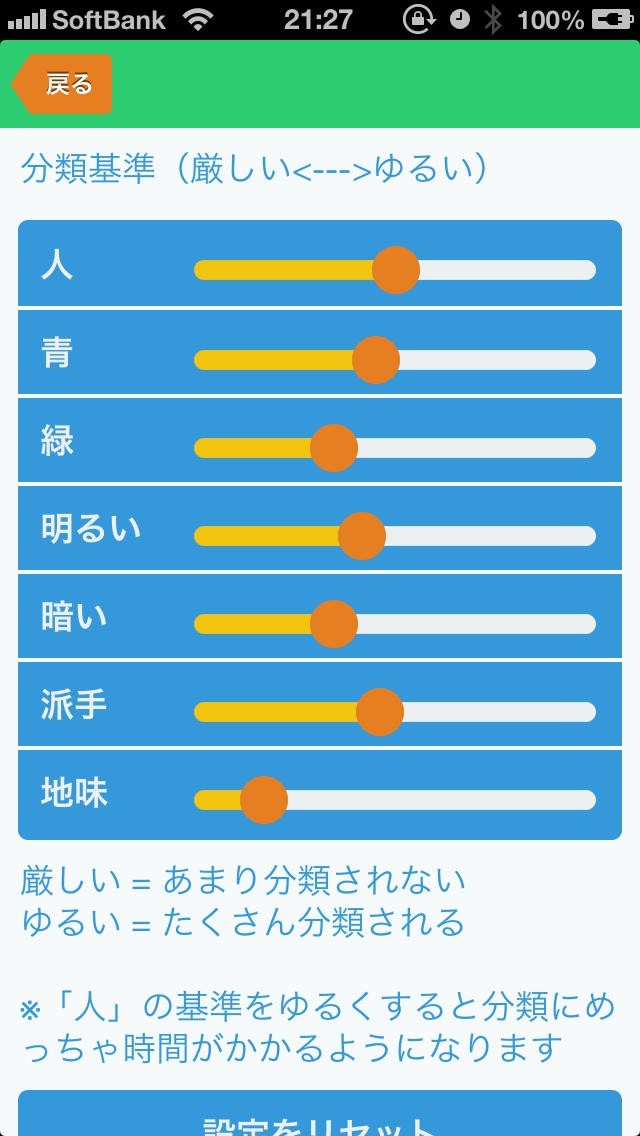Viewport: 640px width, 1136px height.
Task: Tap the 青 slider handle
Action: (x=376, y=360)
